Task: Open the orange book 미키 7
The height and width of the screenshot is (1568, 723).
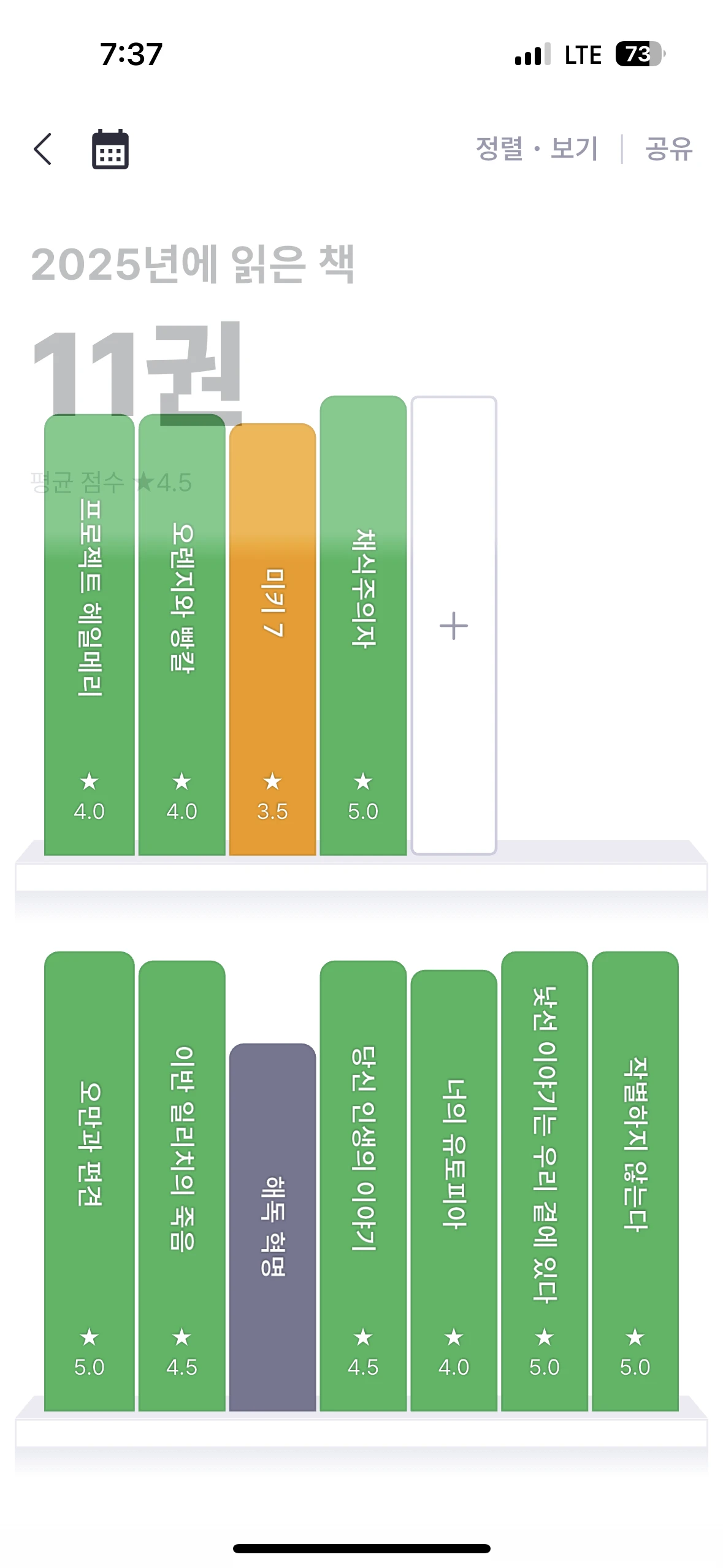Action: point(273,639)
